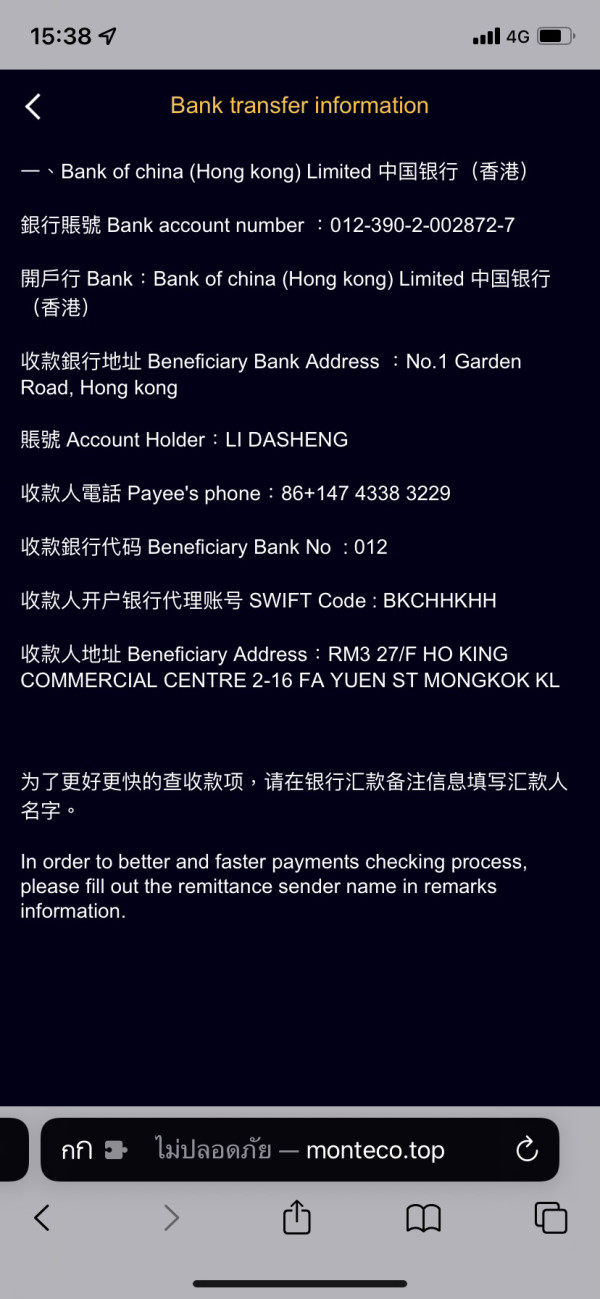Go back from Bank transfer information
The height and width of the screenshot is (1299, 600).
[33, 106]
